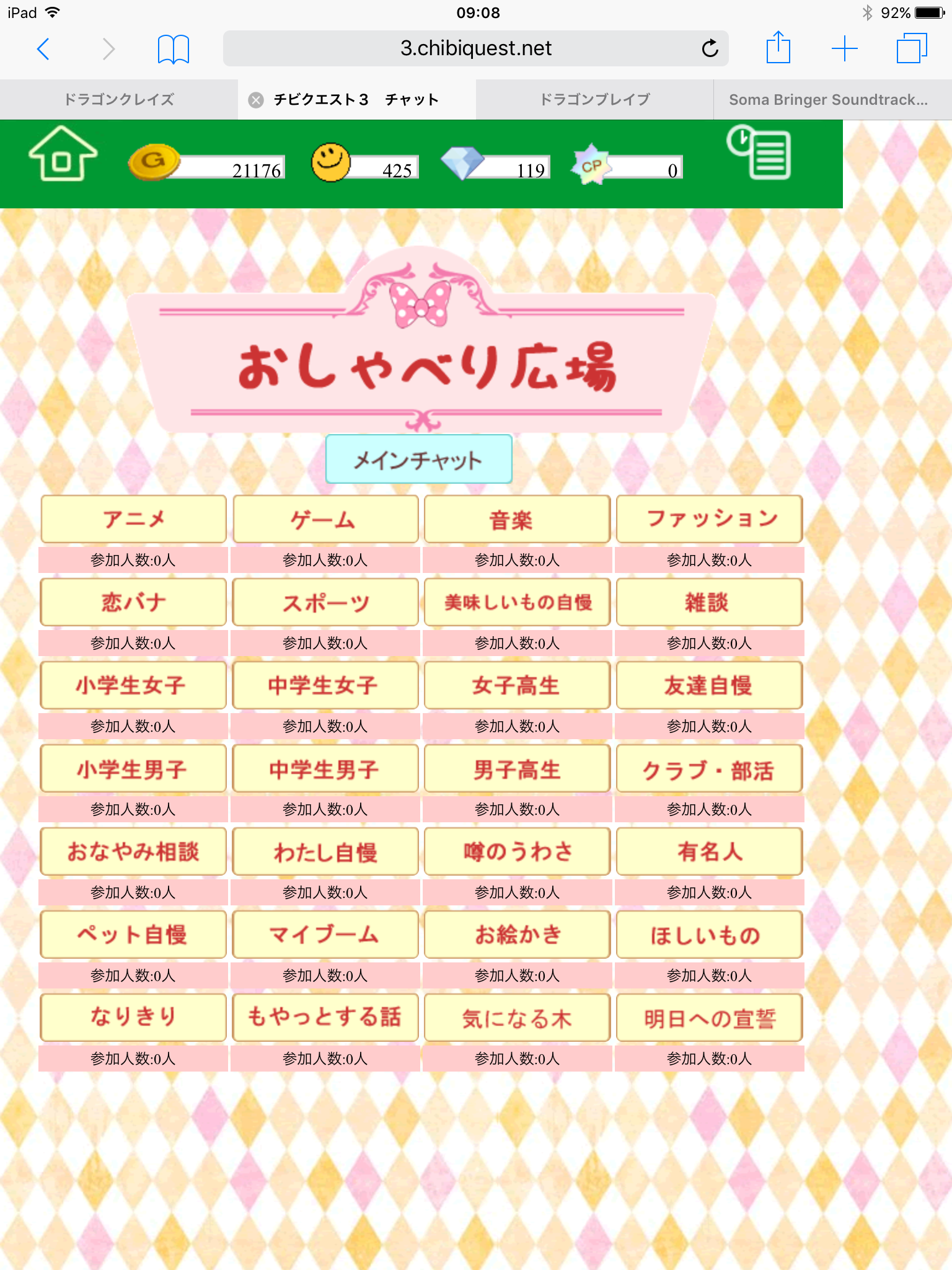Select the 音楽 chat room
The width and height of the screenshot is (952, 1270).
pos(517,520)
